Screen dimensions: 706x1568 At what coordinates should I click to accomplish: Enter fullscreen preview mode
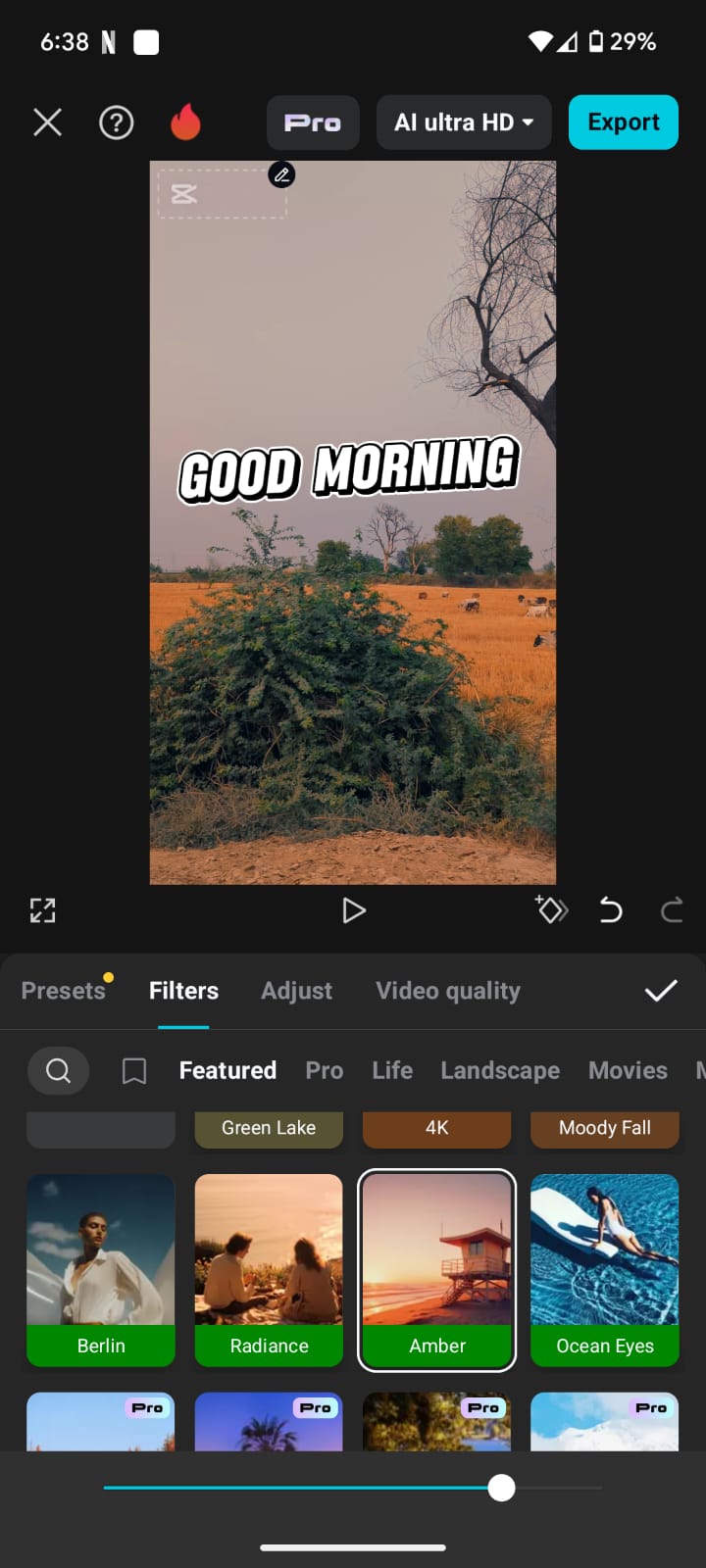tap(42, 910)
